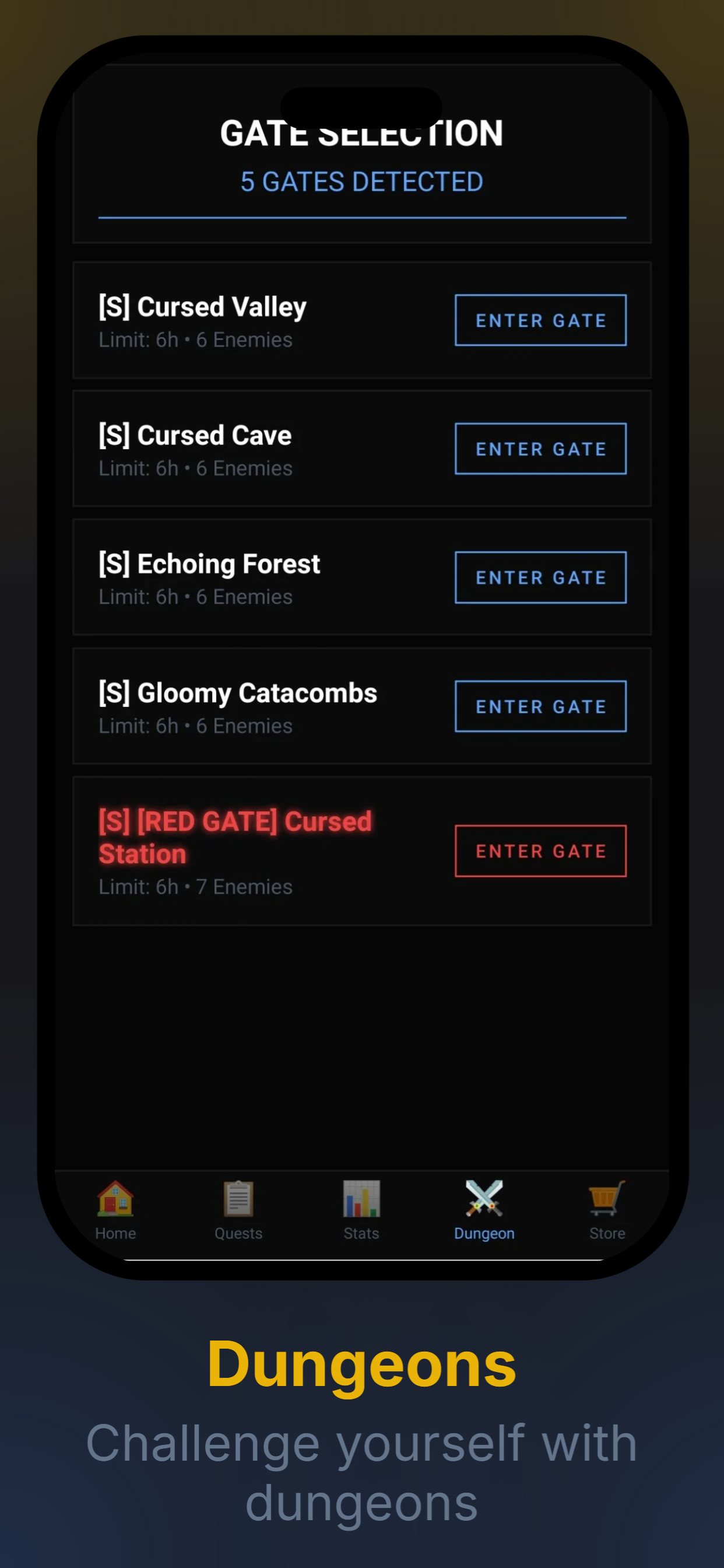This screenshot has width=724, height=1568.
Task: Tap the Gloomy Catacombs list entry
Action: point(238,692)
